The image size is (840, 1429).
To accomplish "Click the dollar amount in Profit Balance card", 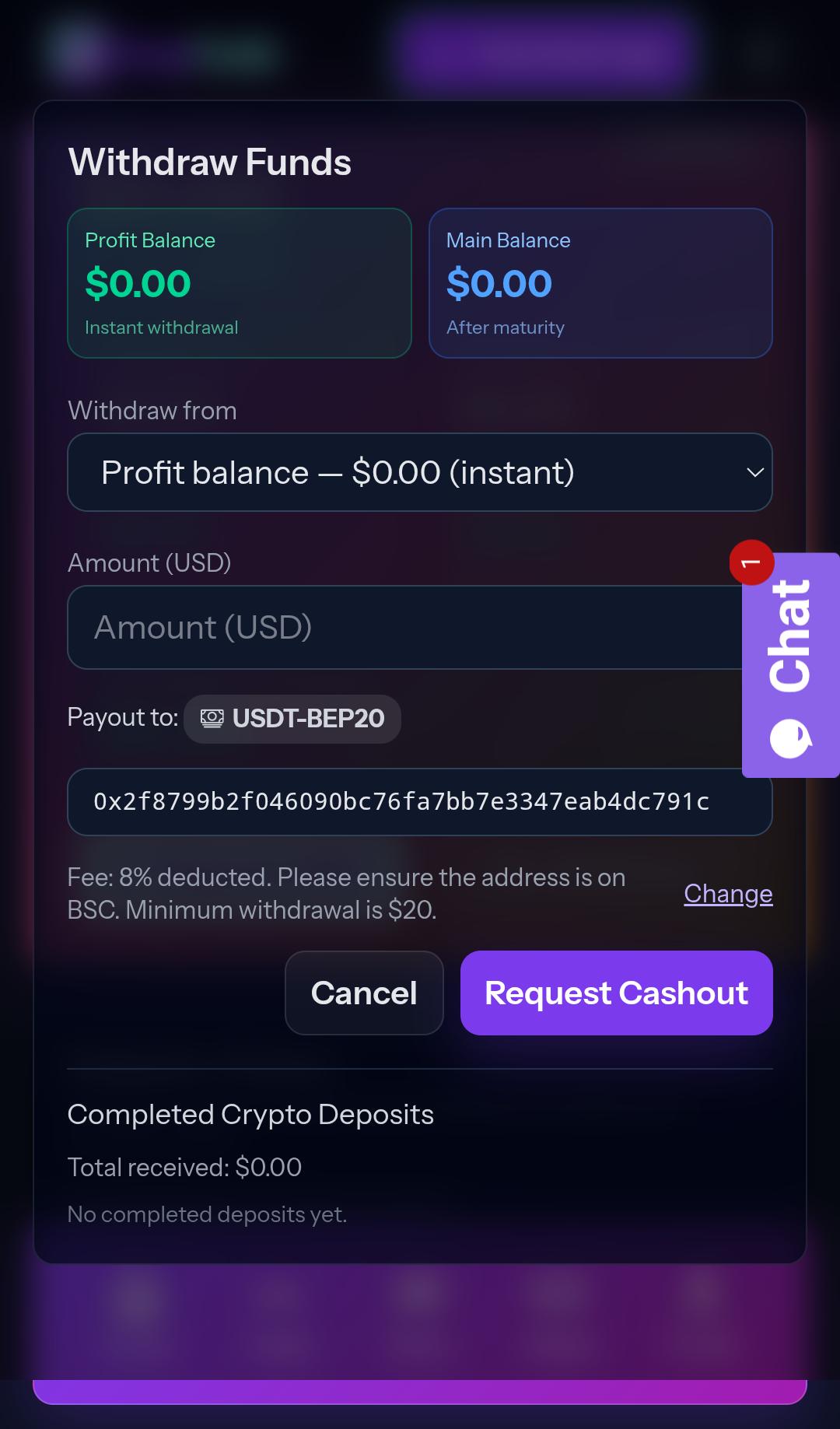I will [x=138, y=283].
